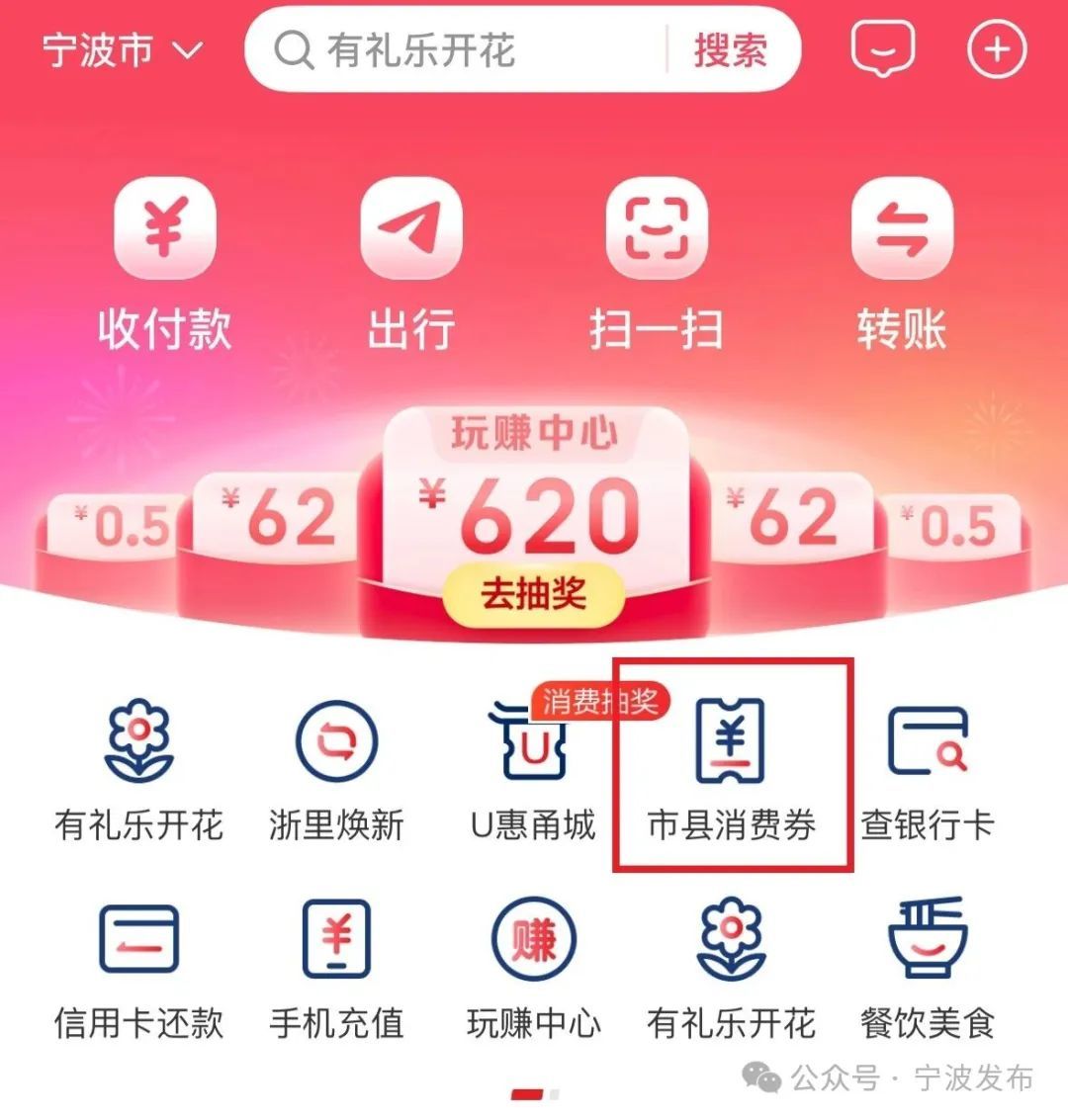Open the message center icon
Image resolution: width=1068 pixels, height=1120 pixels.
[882, 48]
